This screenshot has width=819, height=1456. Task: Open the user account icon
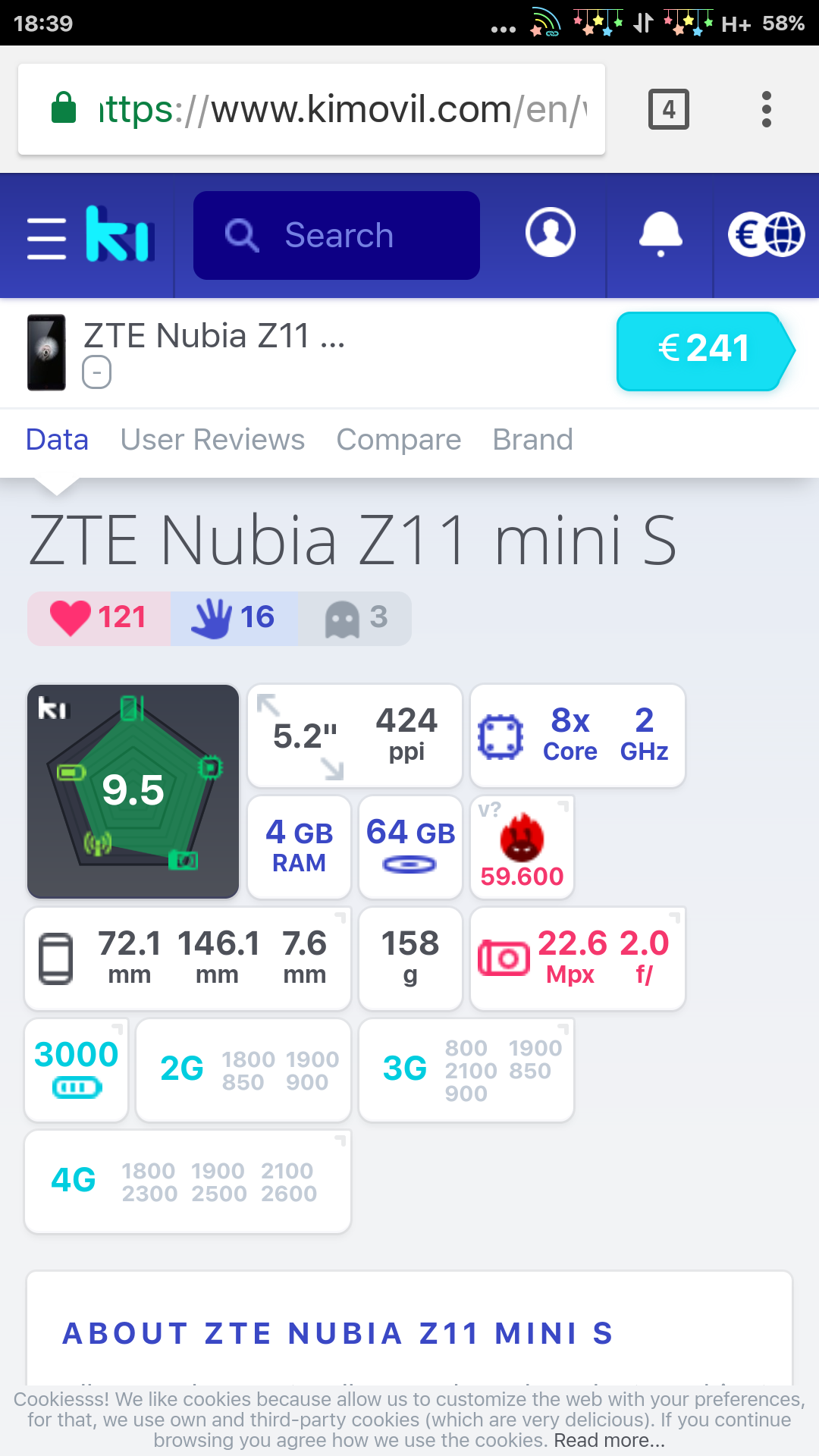pos(550,232)
